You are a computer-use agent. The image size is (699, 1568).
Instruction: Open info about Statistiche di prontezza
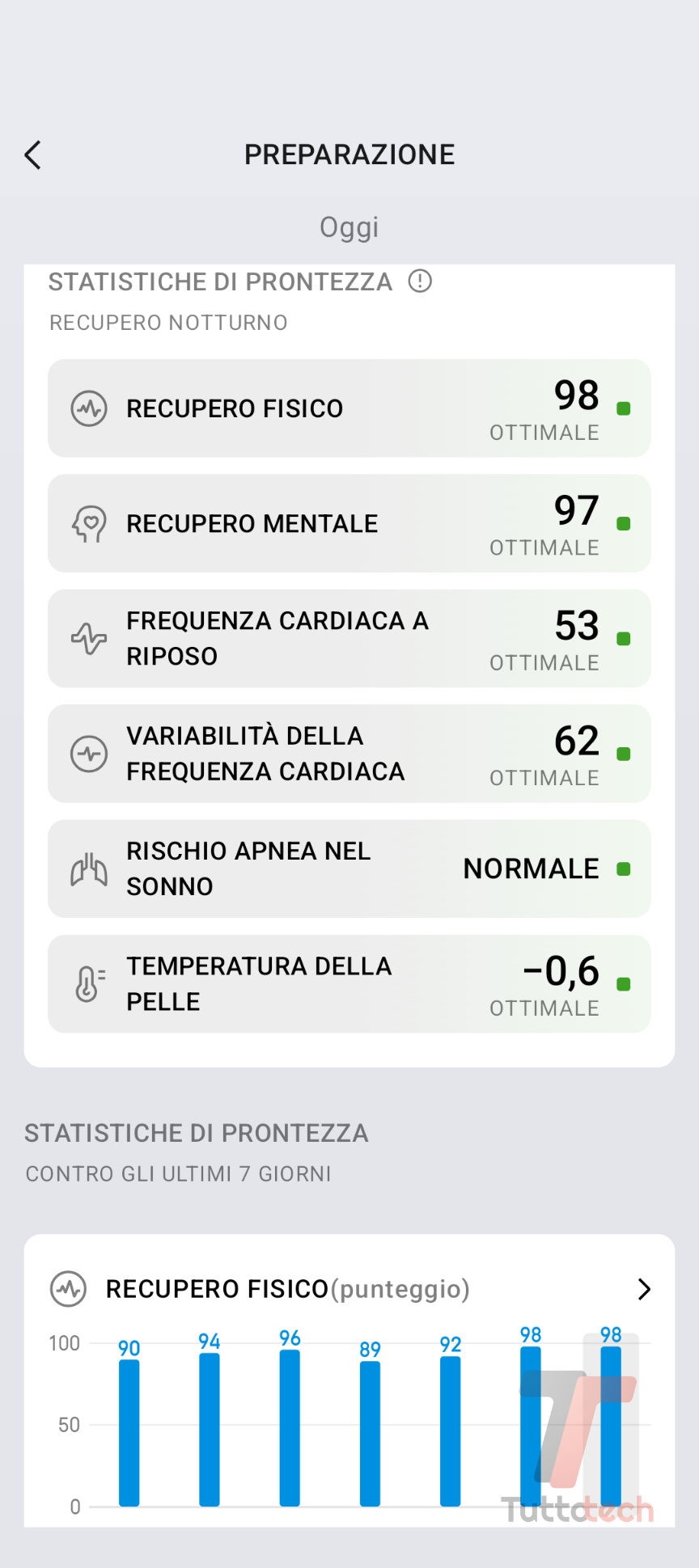point(420,281)
